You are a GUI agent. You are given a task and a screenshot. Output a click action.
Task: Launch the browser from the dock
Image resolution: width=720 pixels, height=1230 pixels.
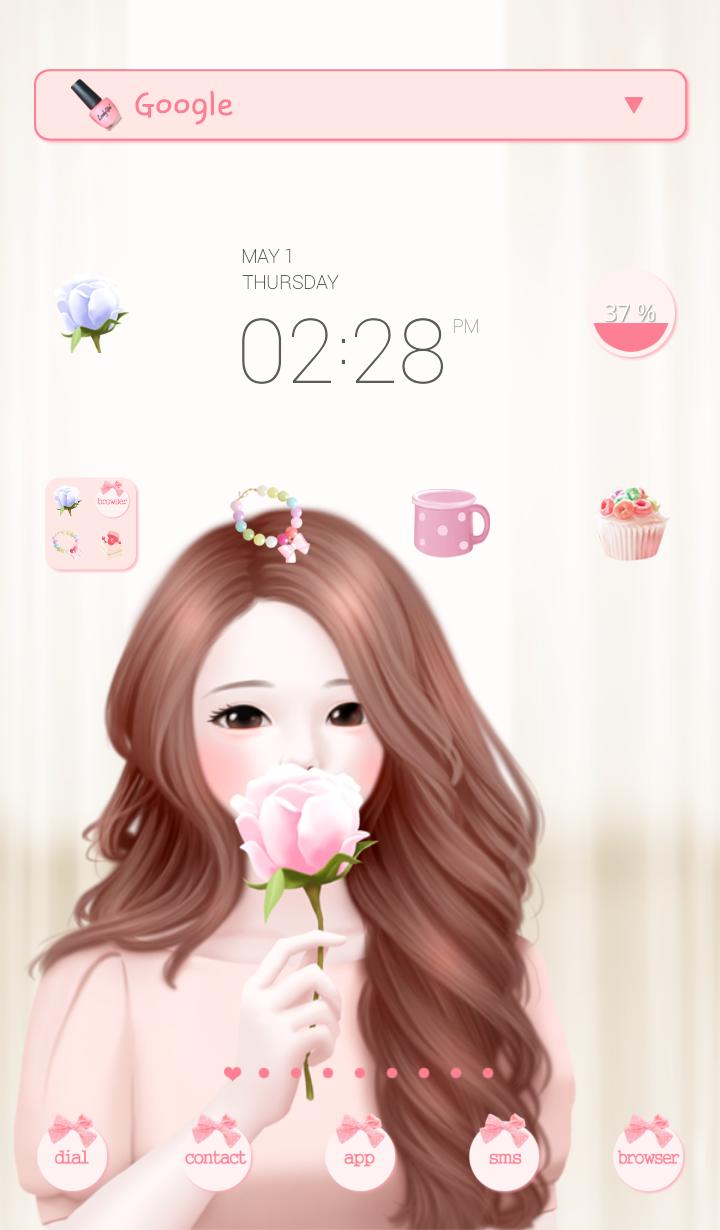[648, 1152]
